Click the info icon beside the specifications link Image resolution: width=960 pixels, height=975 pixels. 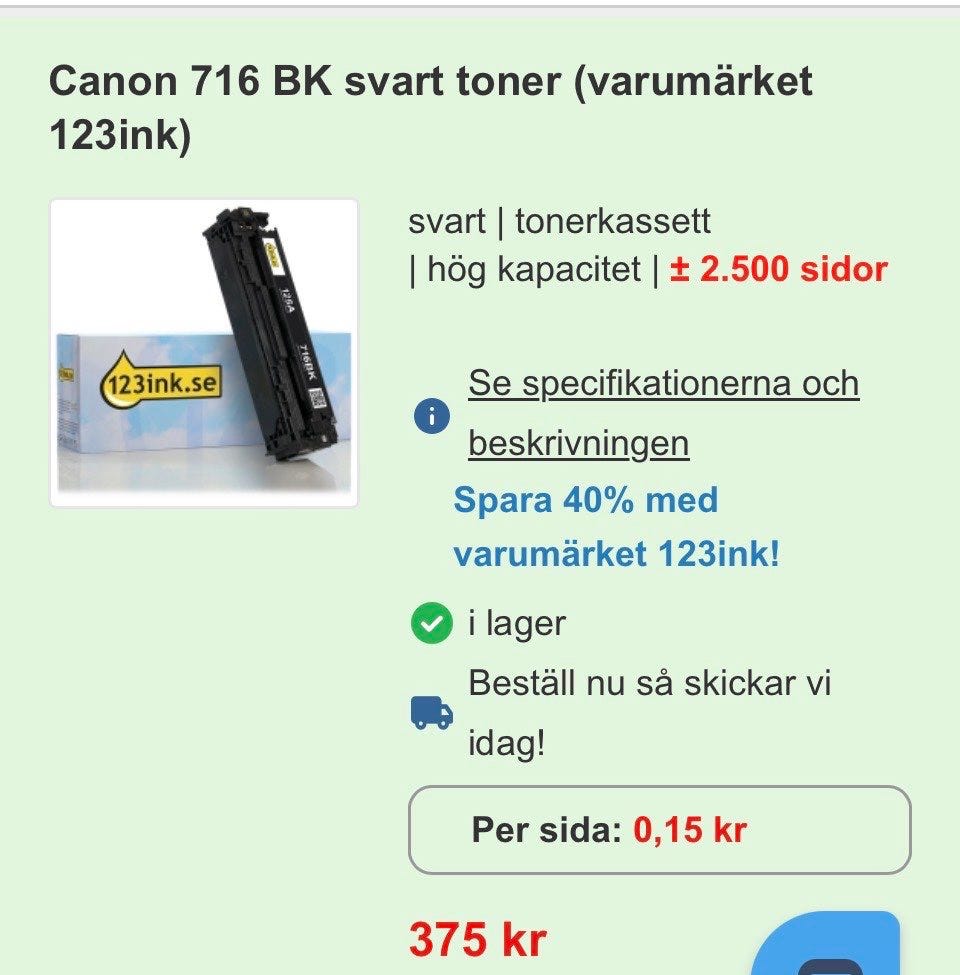pos(433,415)
